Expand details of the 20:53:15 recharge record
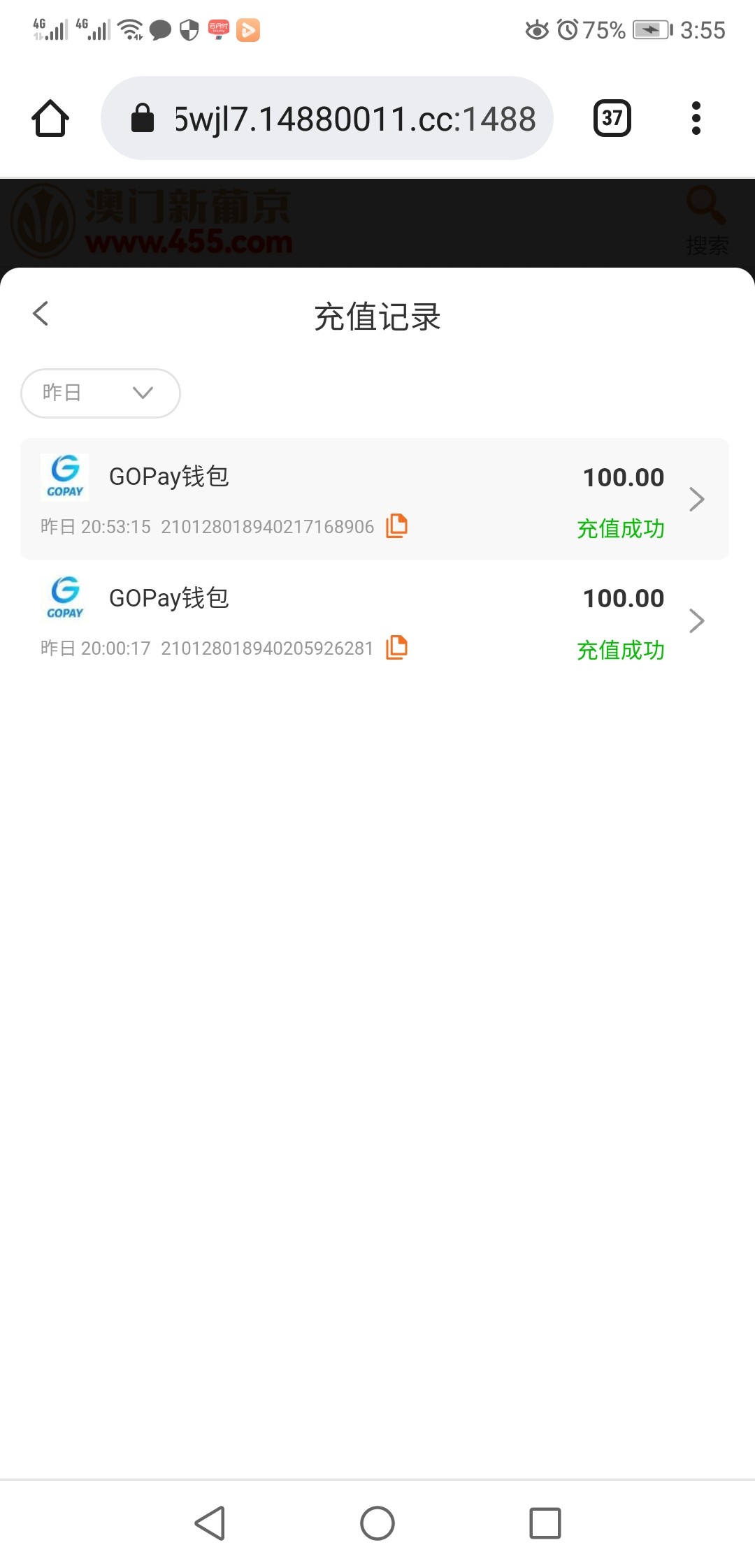Screen dimensions: 755x1568 697,498
